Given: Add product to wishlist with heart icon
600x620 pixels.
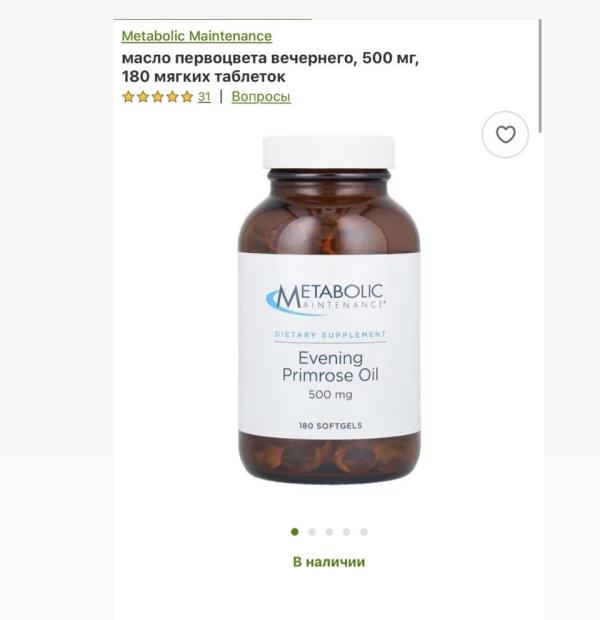Looking at the screenshot, I should point(505,134).
